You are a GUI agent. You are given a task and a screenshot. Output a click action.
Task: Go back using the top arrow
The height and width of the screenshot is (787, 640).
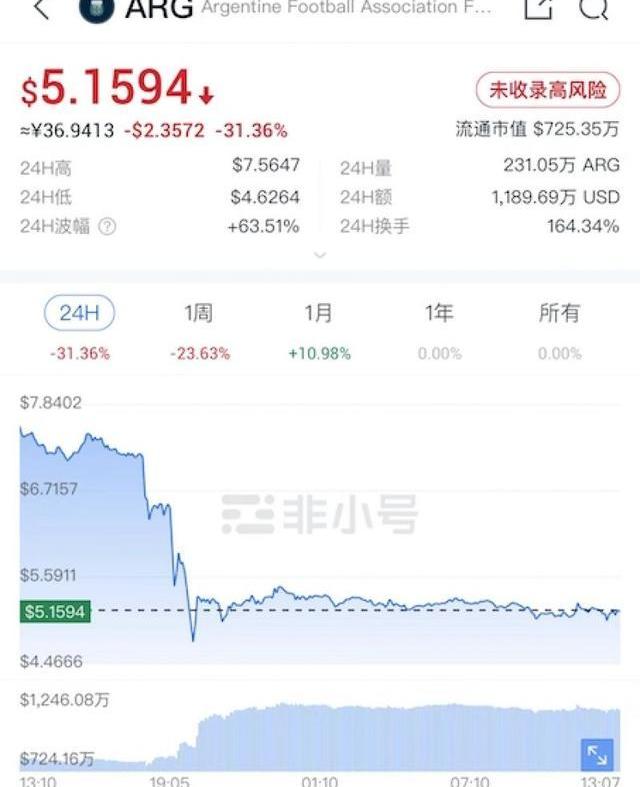(x=41, y=9)
